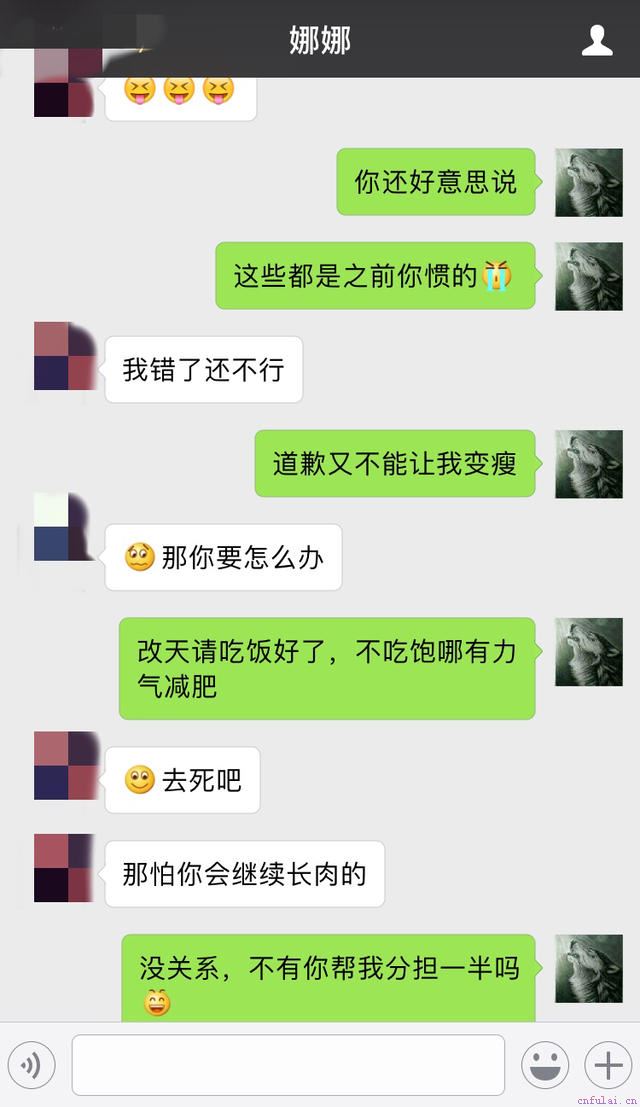Open the plus attachment menu
The image size is (640, 1107).
coord(608,1065)
